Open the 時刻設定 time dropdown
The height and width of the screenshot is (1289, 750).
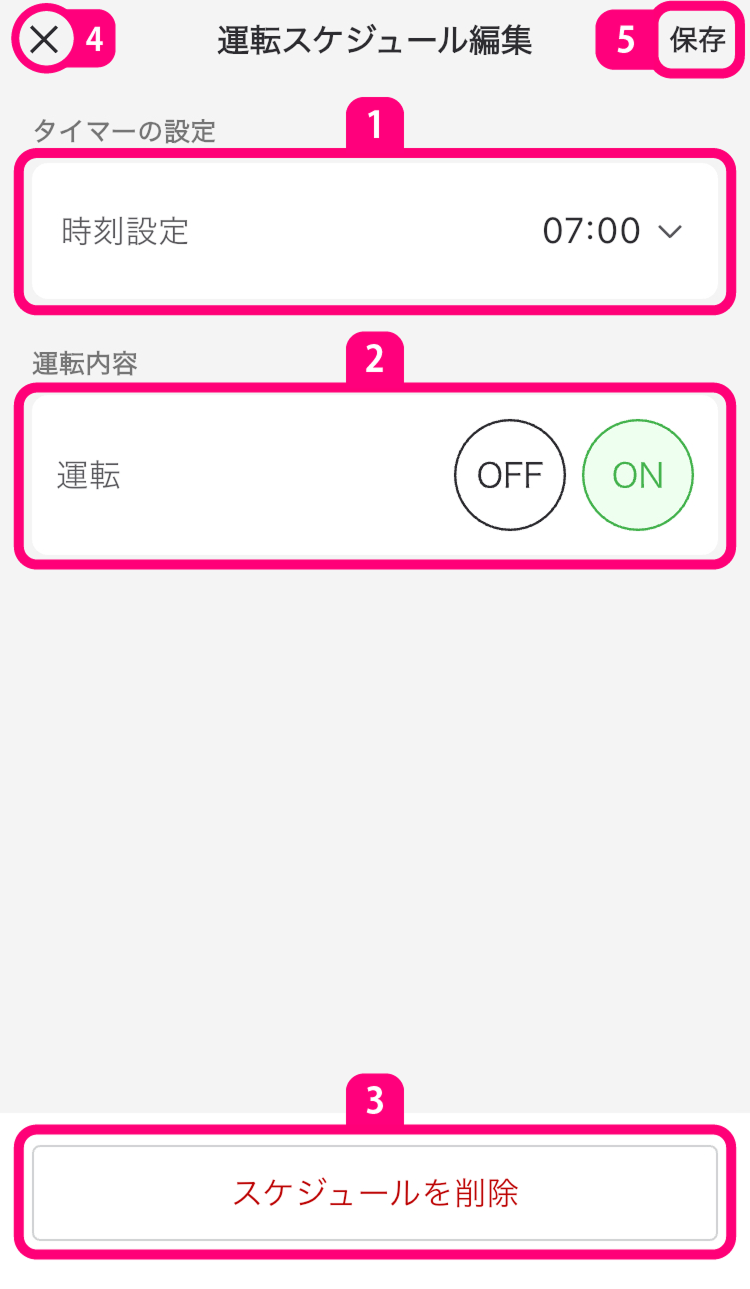(611, 231)
